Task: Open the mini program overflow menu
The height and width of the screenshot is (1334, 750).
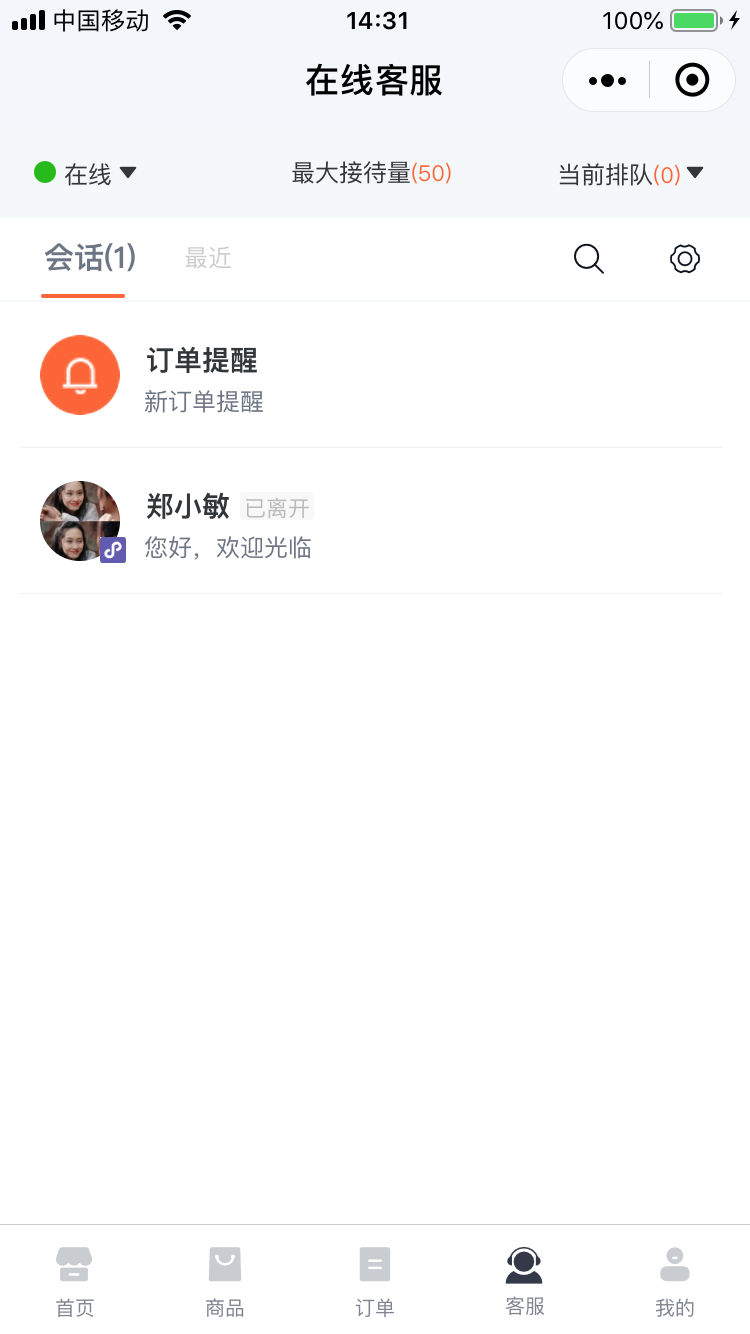Action: click(607, 80)
